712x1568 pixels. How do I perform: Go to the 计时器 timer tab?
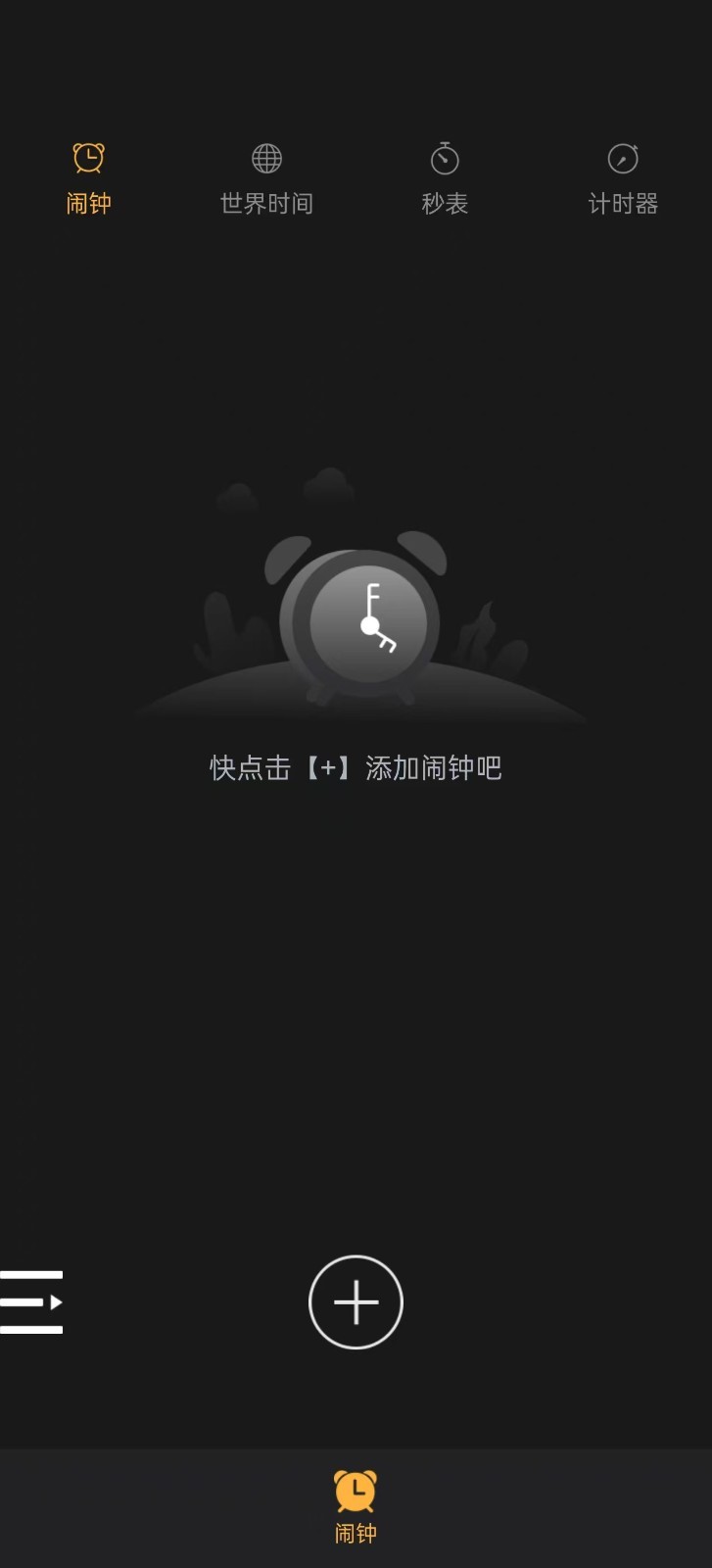623,179
